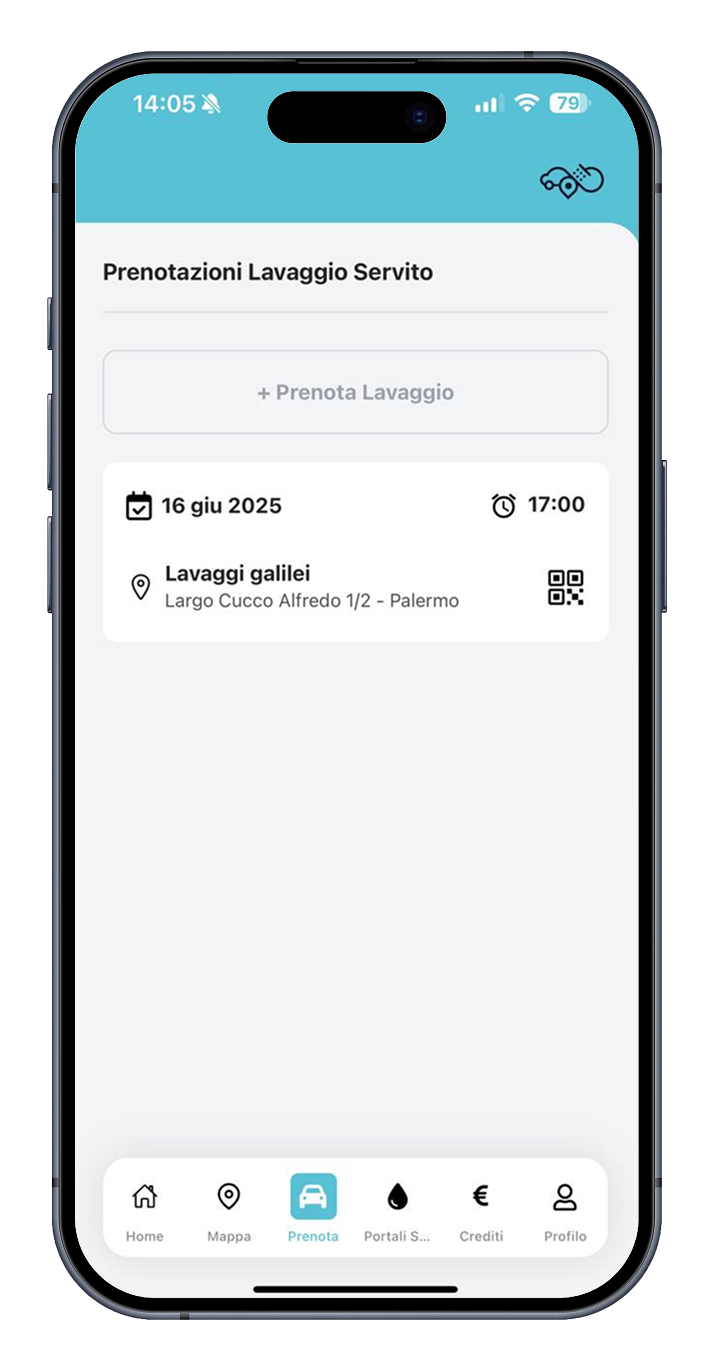Screen dimensions: 712x1371
Task: Open the Profilo tab
Action: coord(565,1208)
